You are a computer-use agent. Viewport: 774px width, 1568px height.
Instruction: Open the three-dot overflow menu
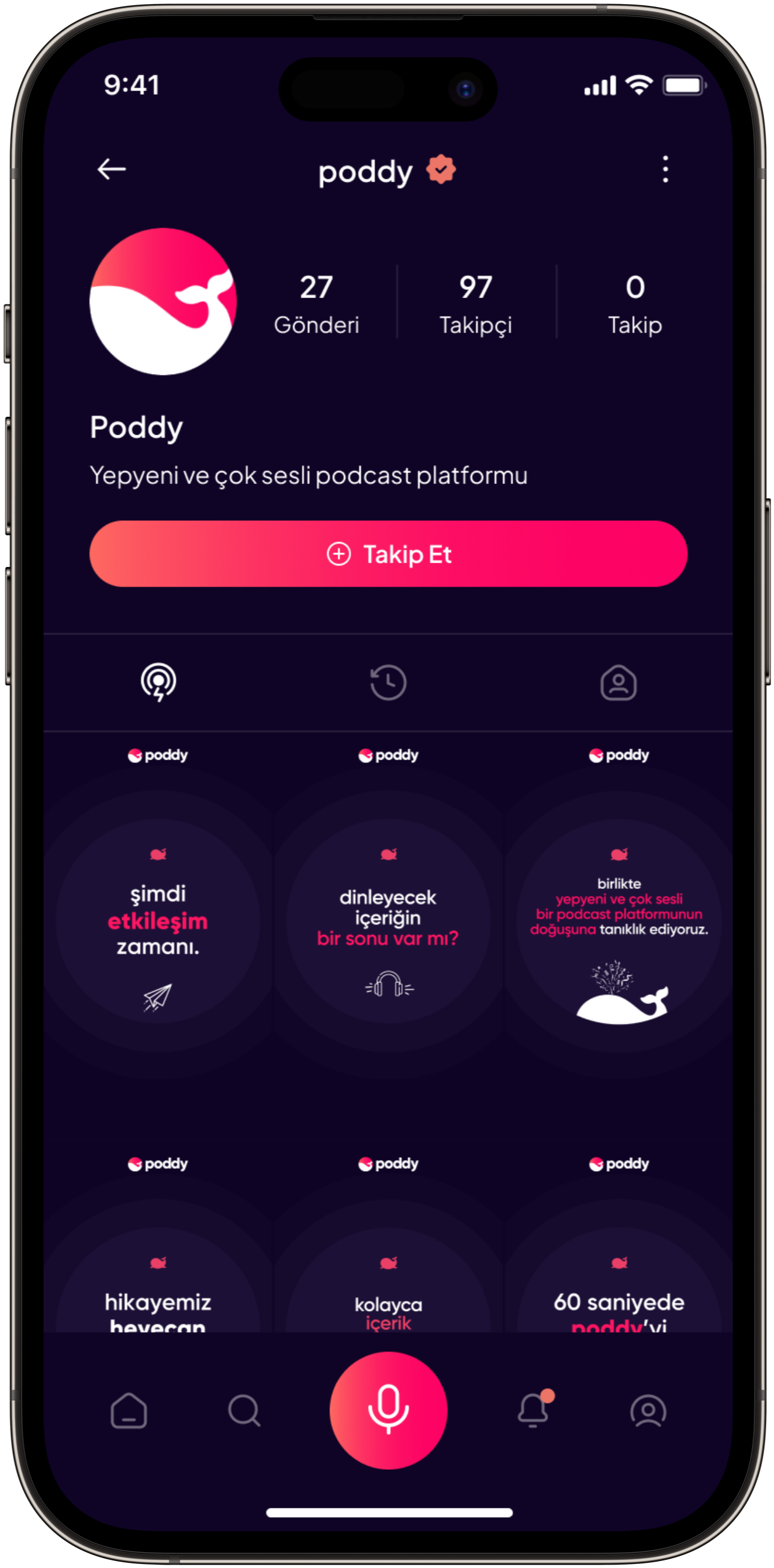click(665, 169)
